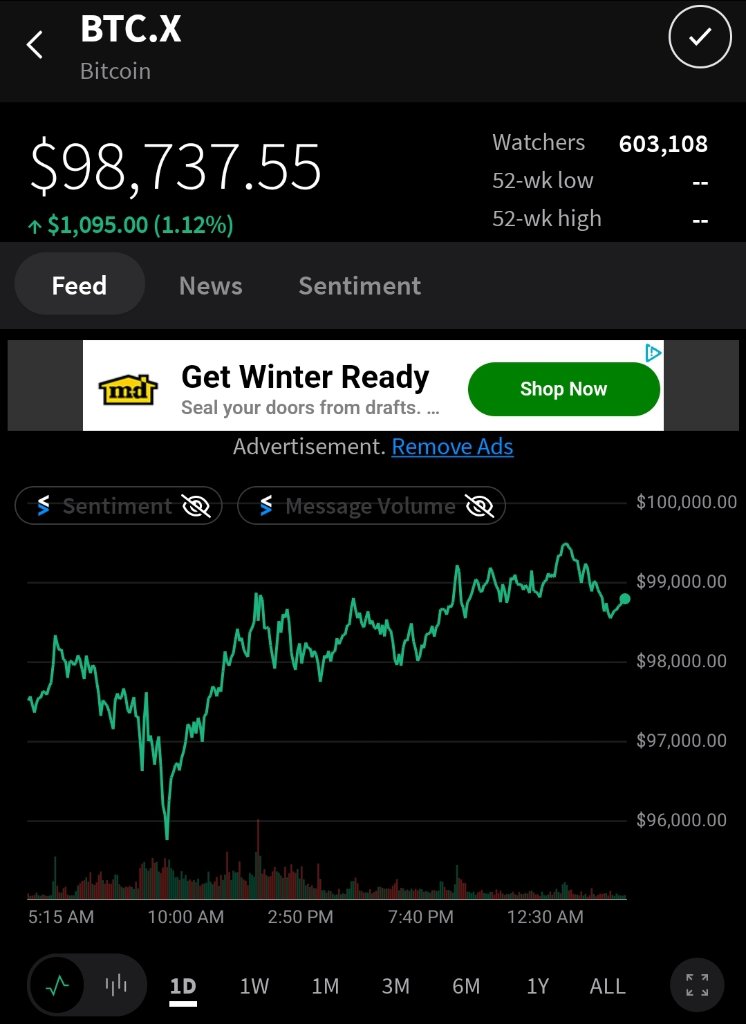Switch to the News tab

[210, 286]
